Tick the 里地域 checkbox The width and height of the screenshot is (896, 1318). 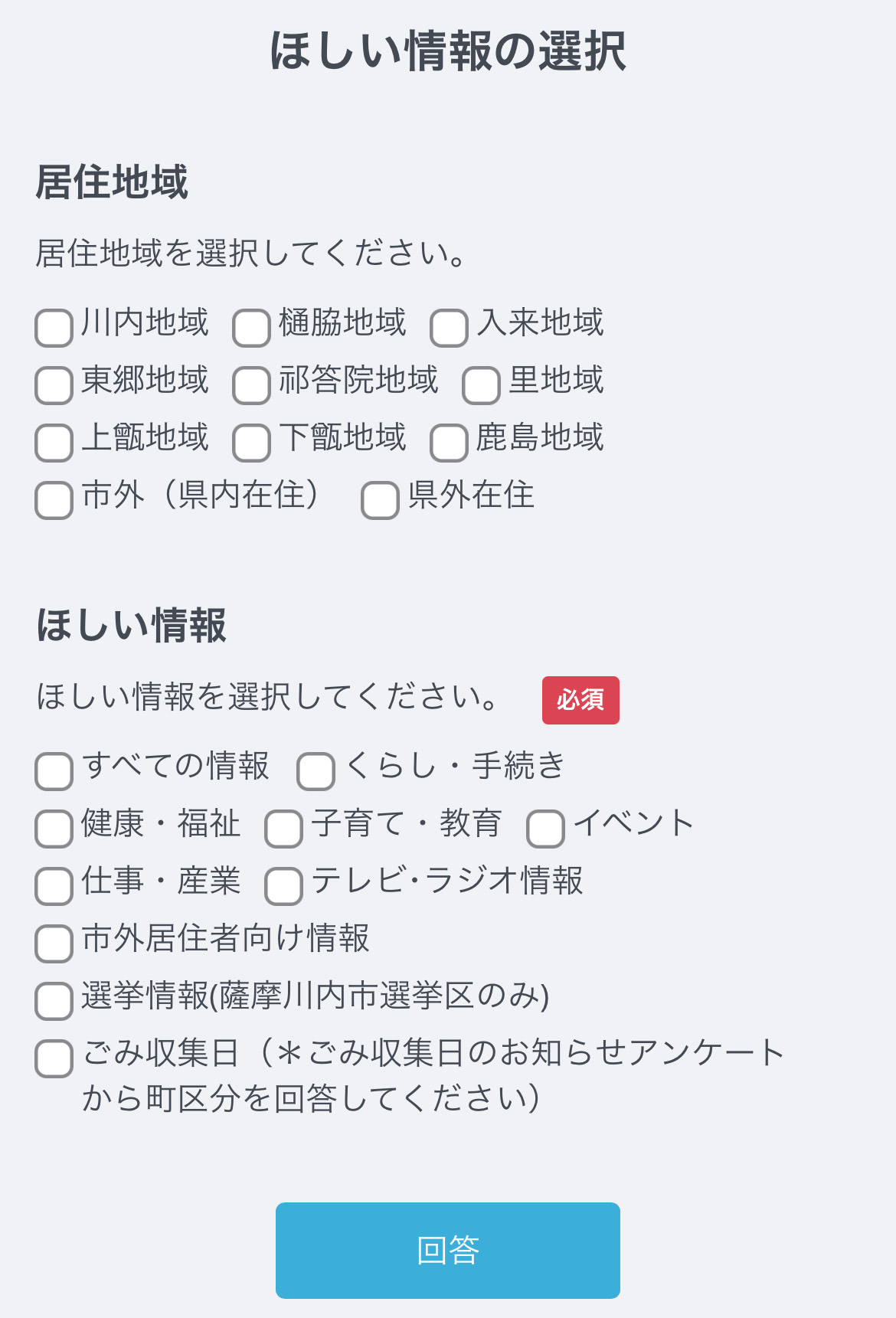click(481, 384)
